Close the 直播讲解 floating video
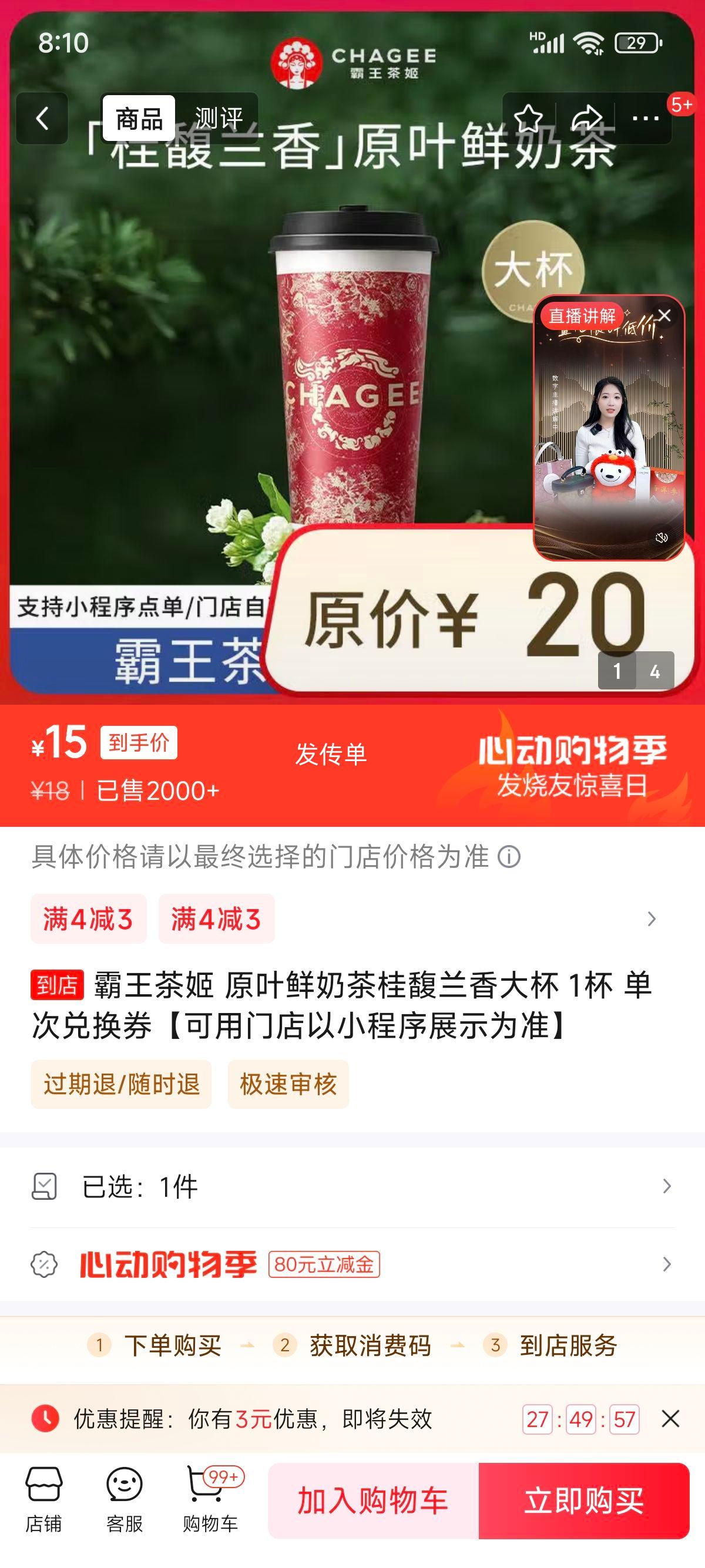 tap(664, 315)
